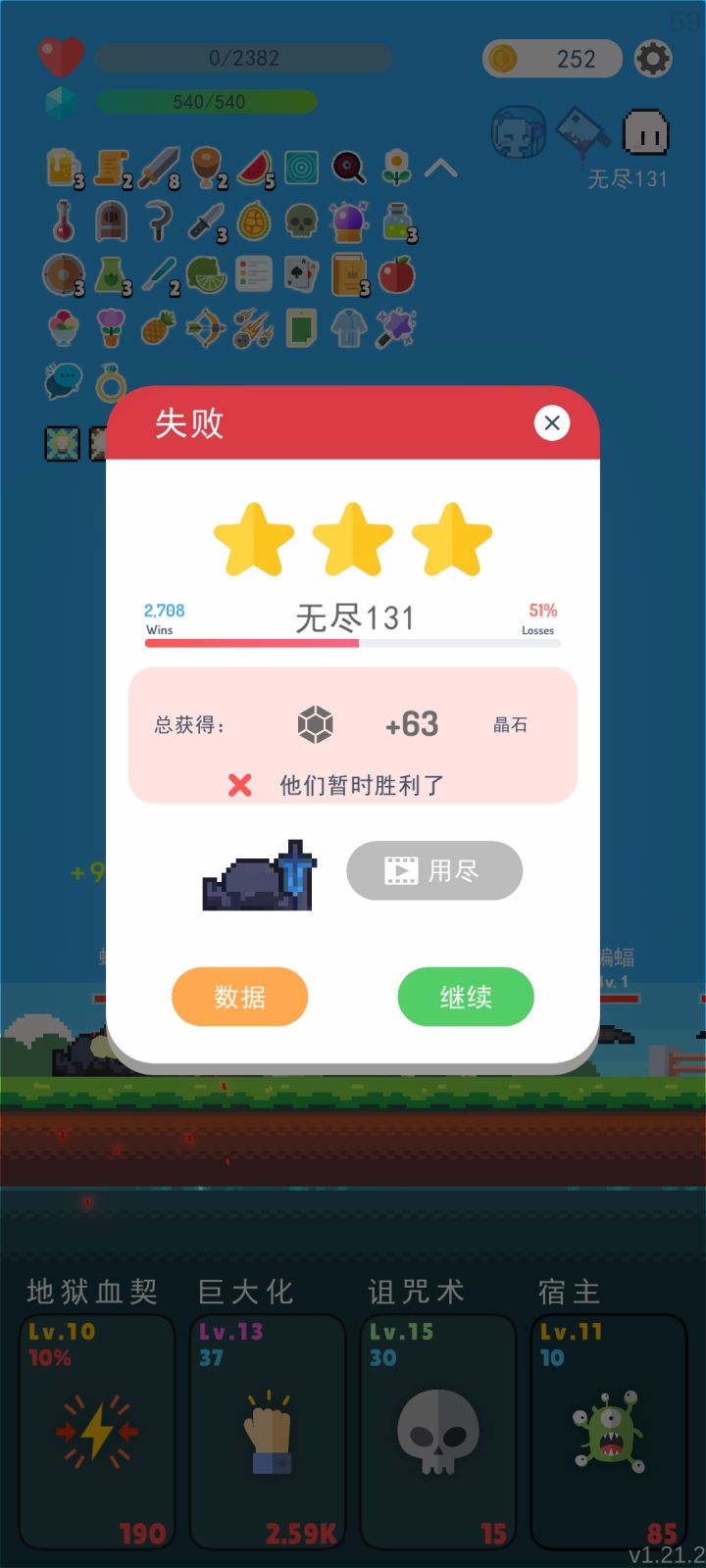The width and height of the screenshot is (706, 1568).
Task: Choose the pineapple item
Action: point(156,328)
